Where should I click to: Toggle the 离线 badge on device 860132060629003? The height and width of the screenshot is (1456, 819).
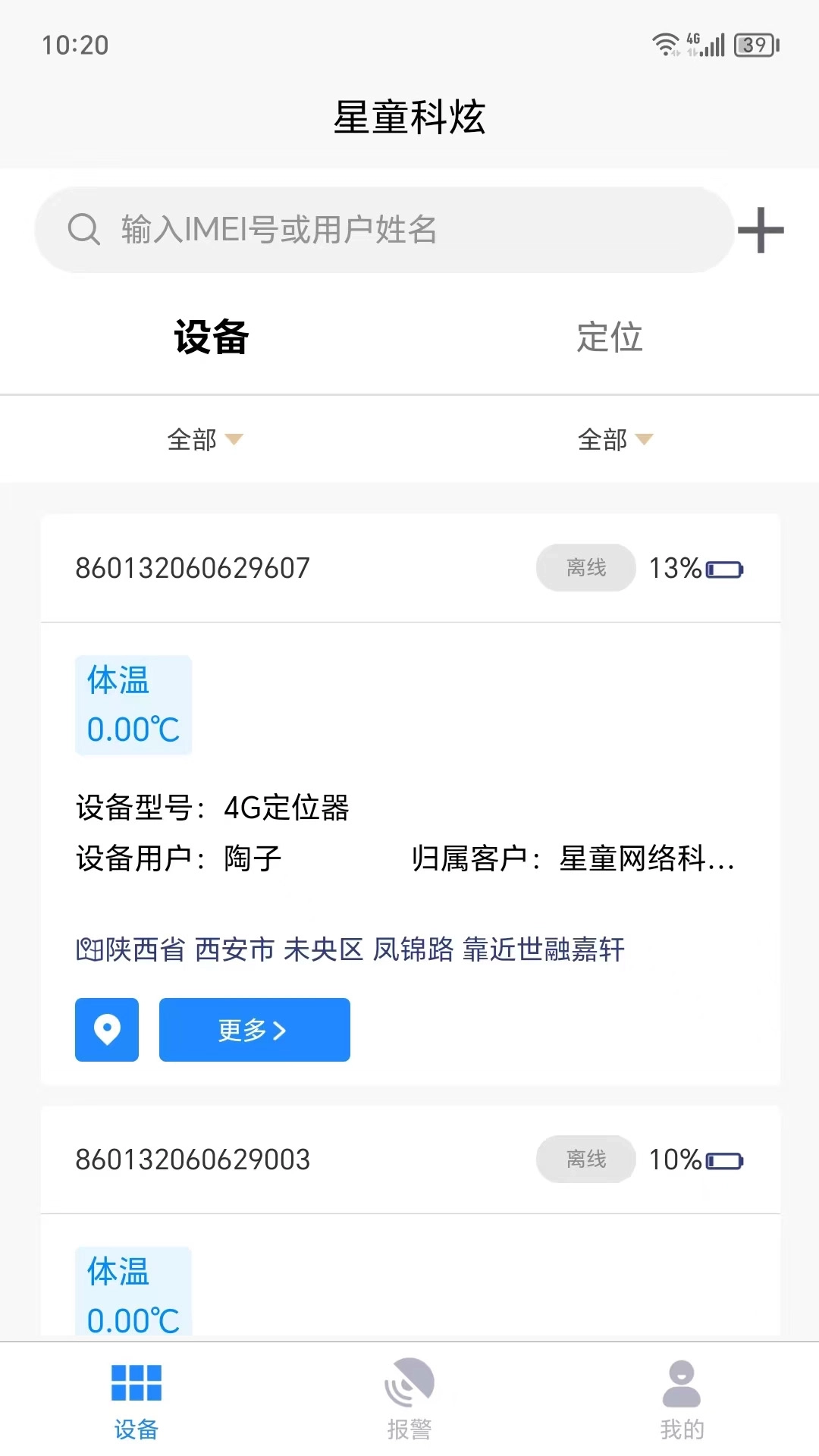point(585,1159)
